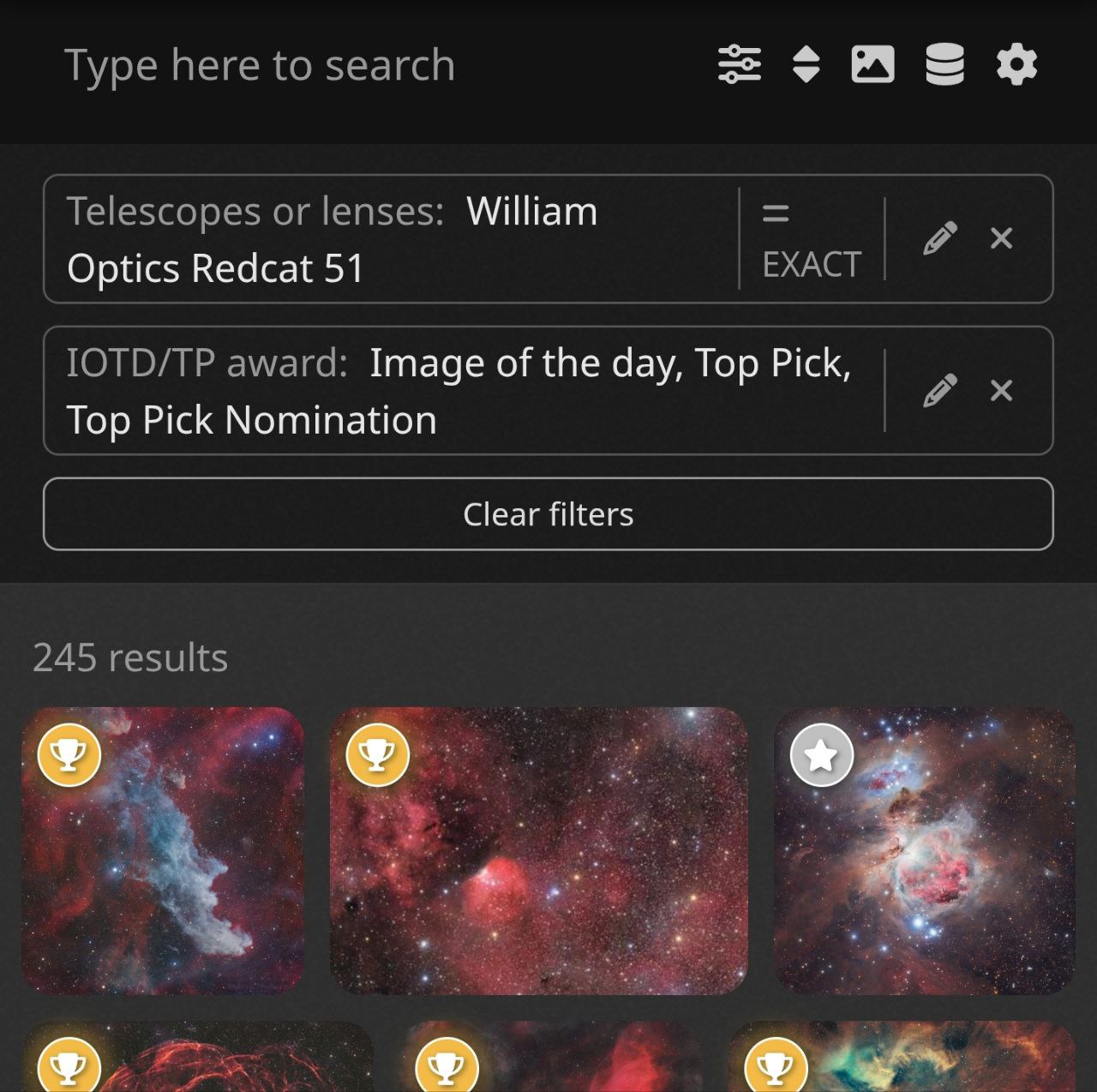This screenshot has width=1097, height=1092.
Task: Open the search filters sliders icon
Action: coord(739,64)
